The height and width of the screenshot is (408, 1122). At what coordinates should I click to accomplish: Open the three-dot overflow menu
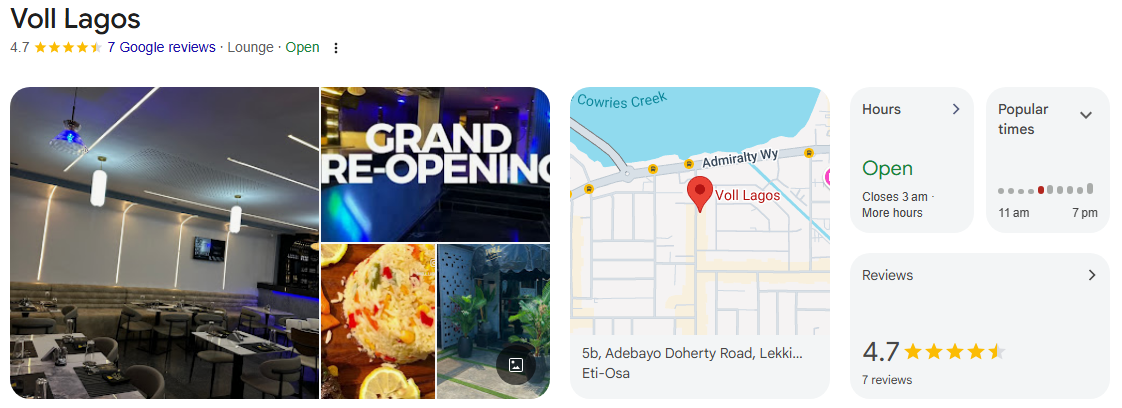336,48
